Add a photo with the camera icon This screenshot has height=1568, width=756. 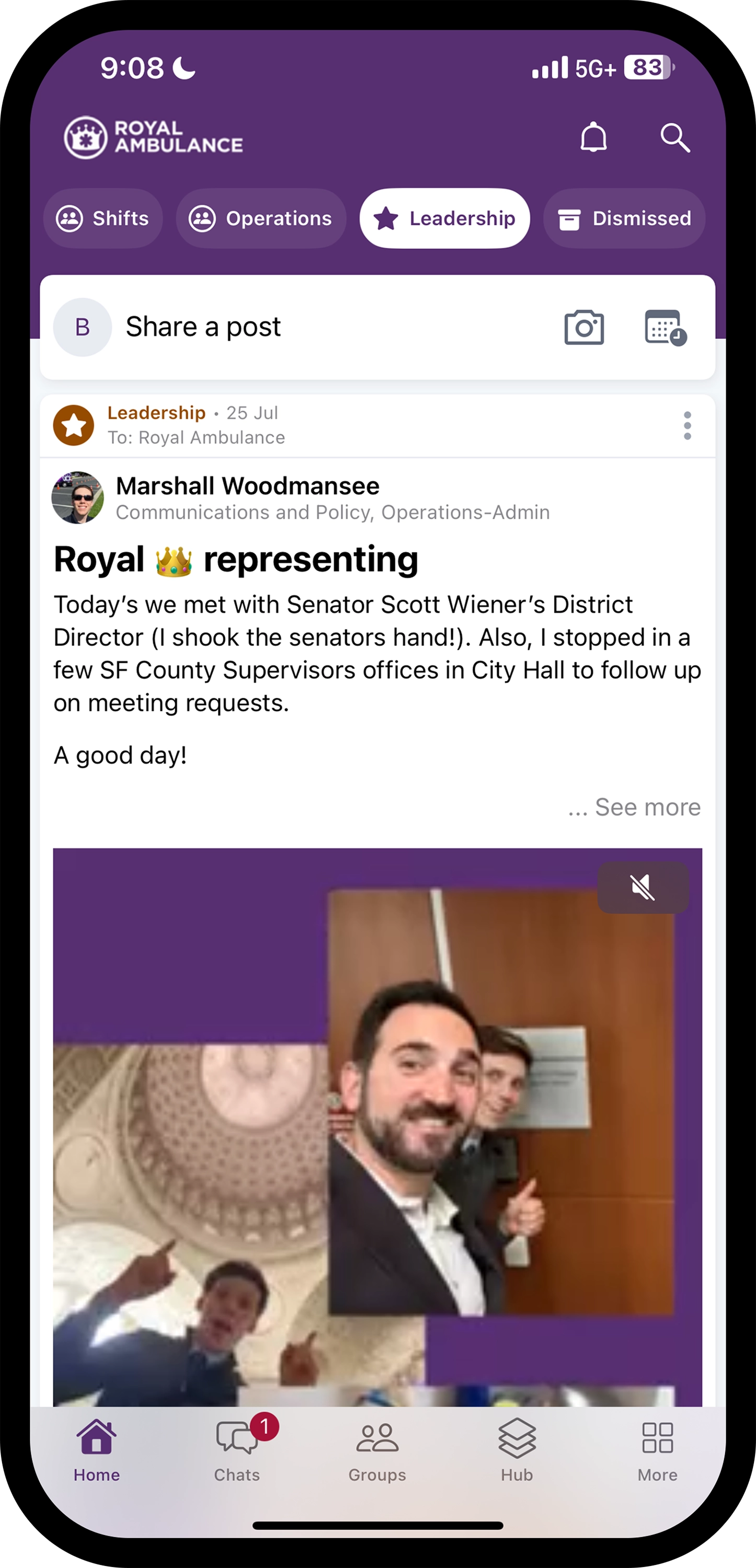(584, 328)
